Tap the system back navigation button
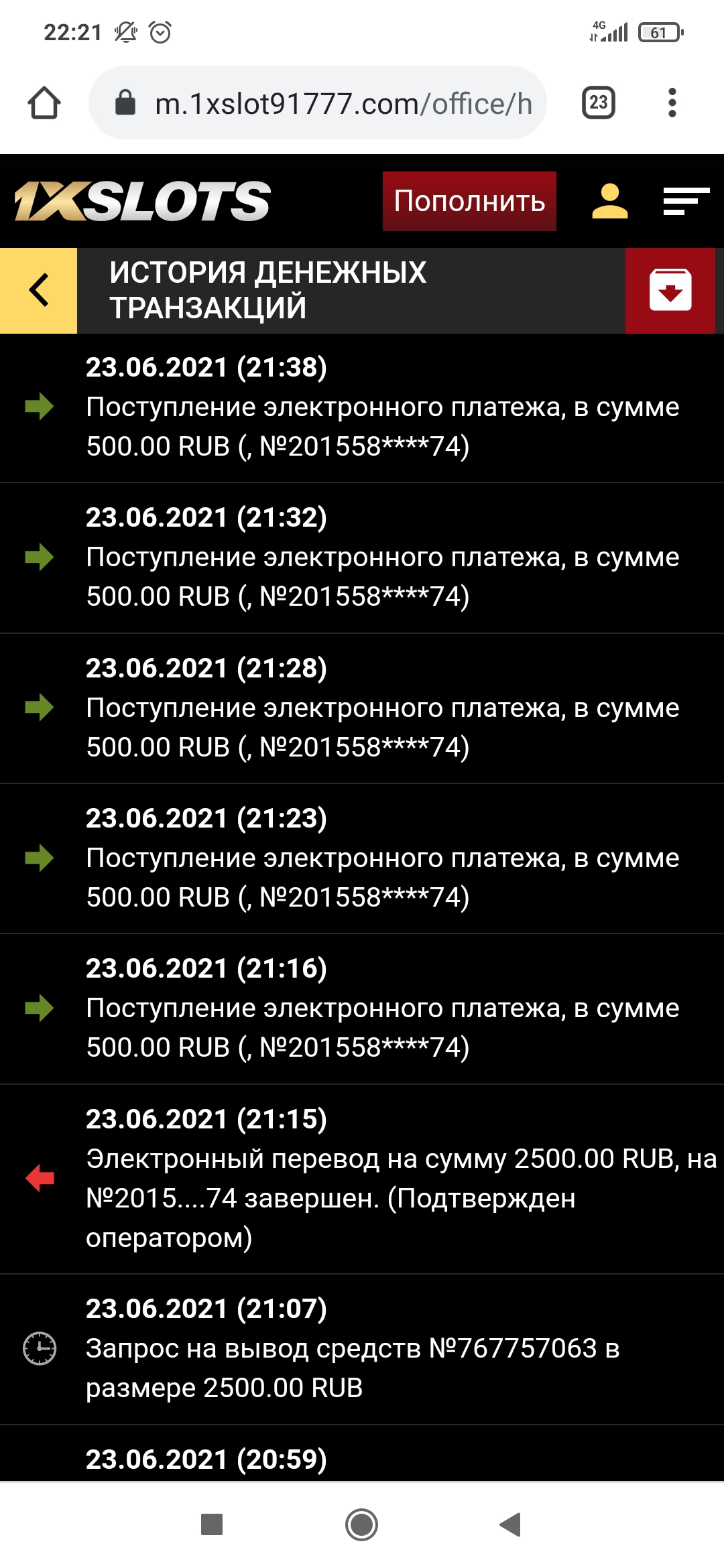Viewport: 724px width, 1568px height. tap(510, 1524)
